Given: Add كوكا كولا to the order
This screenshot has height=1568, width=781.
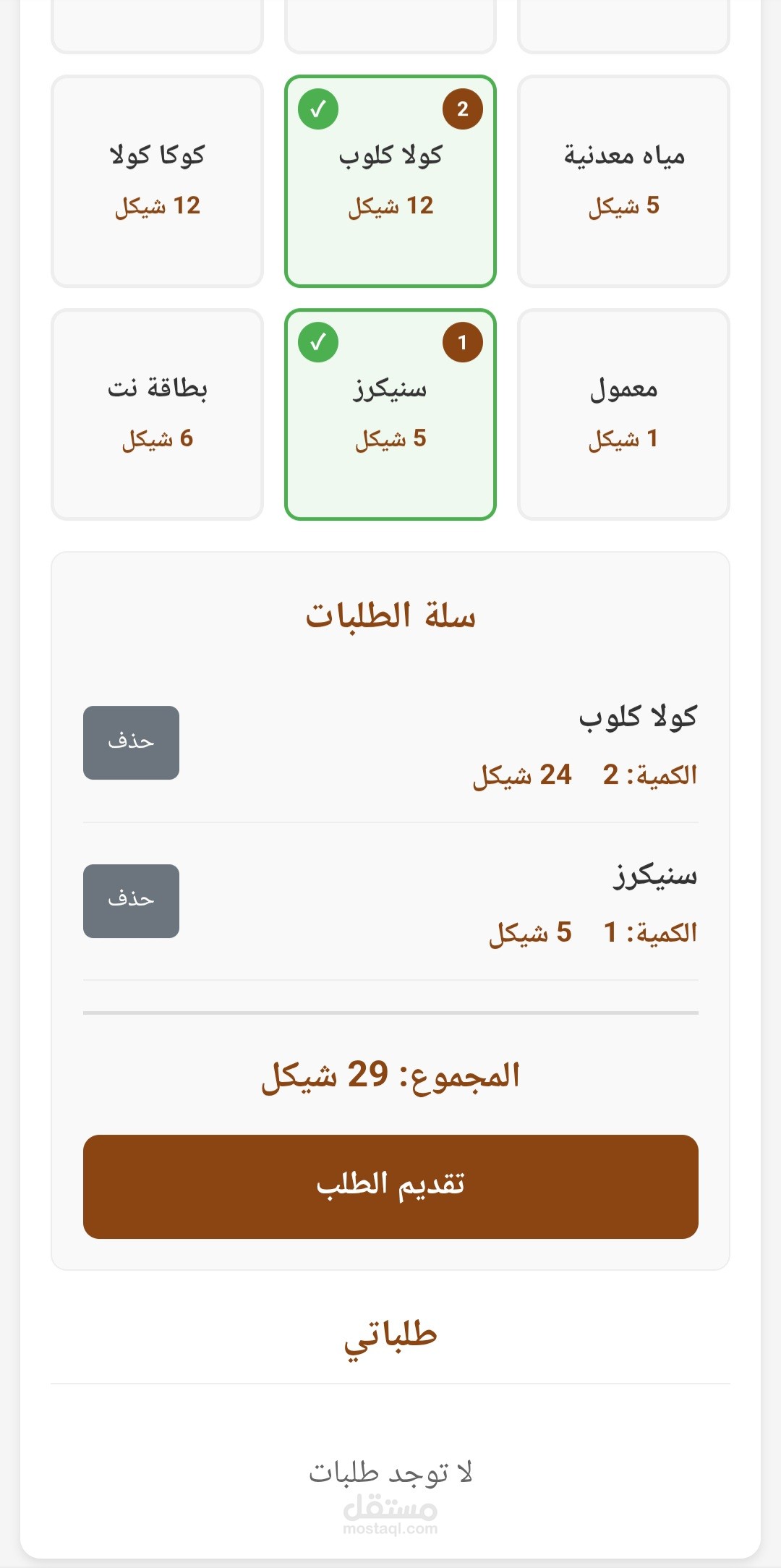Looking at the screenshot, I should click(x=157, y=181).
